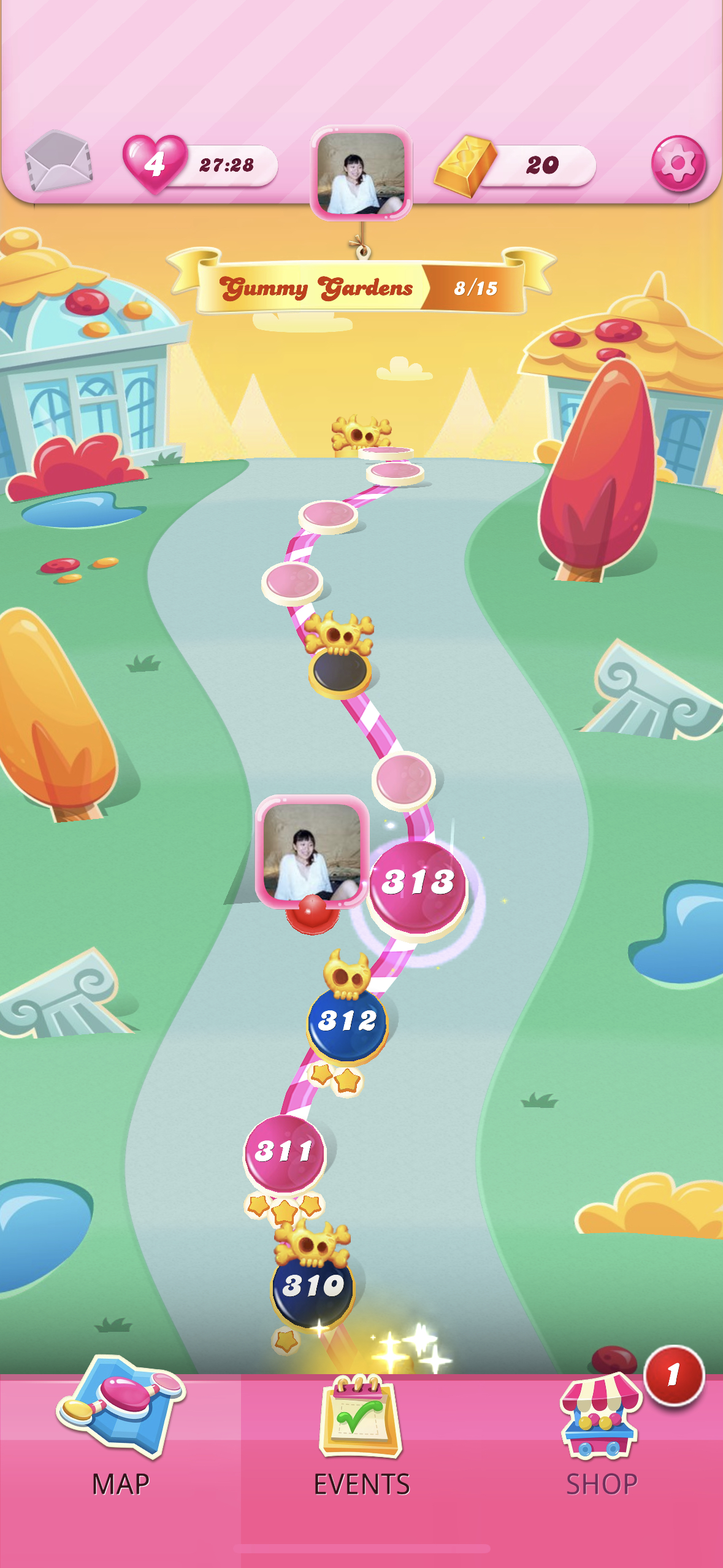Open the gold bars balance

click(x=516, y=165)
